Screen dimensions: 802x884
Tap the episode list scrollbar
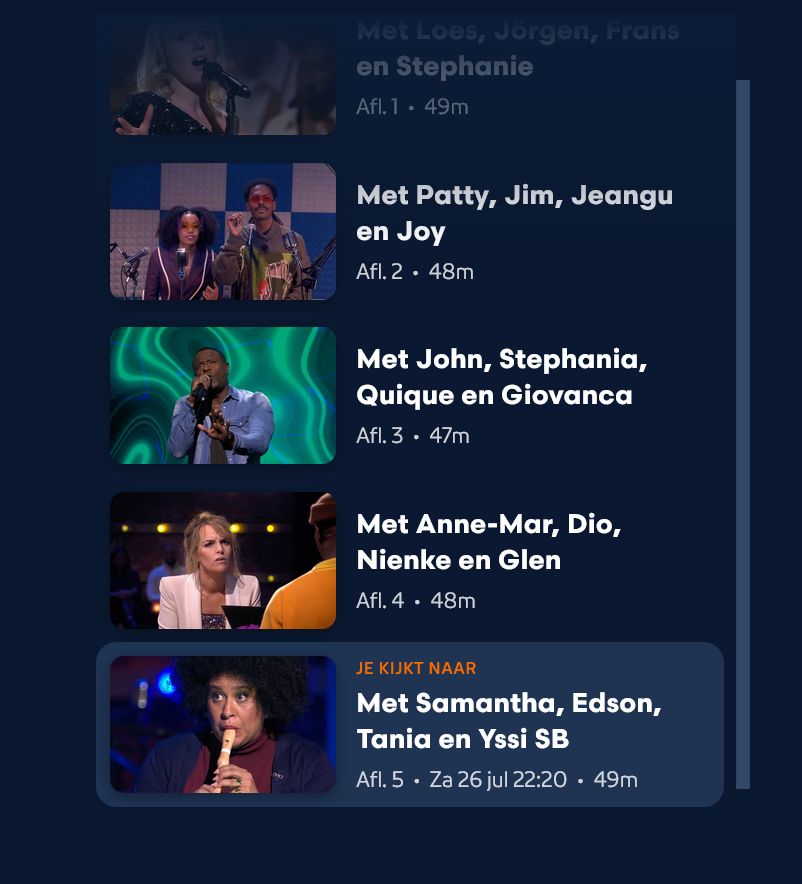pyautogui.click(x=743, y=434)
